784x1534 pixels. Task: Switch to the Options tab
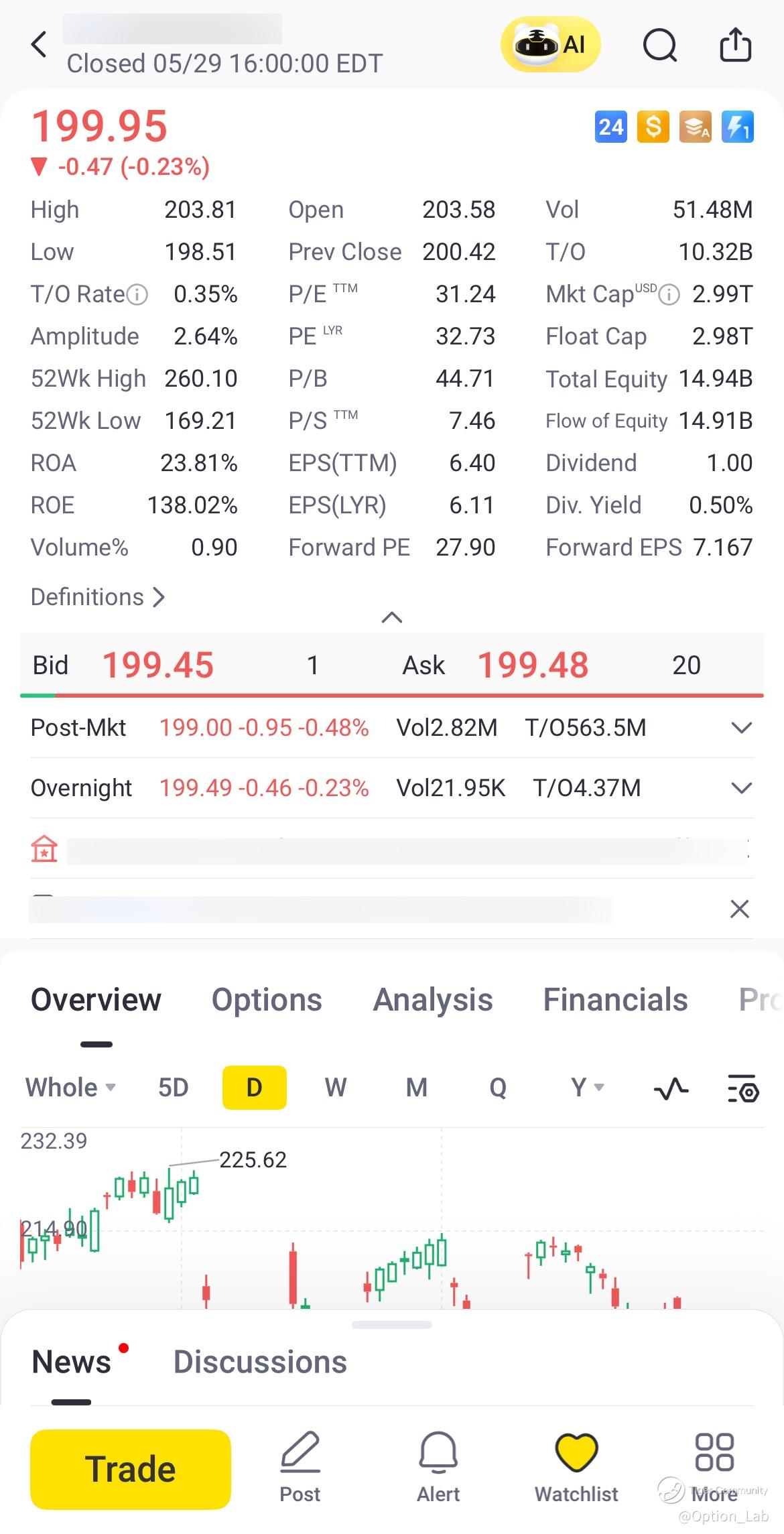tap(267, 1000)
